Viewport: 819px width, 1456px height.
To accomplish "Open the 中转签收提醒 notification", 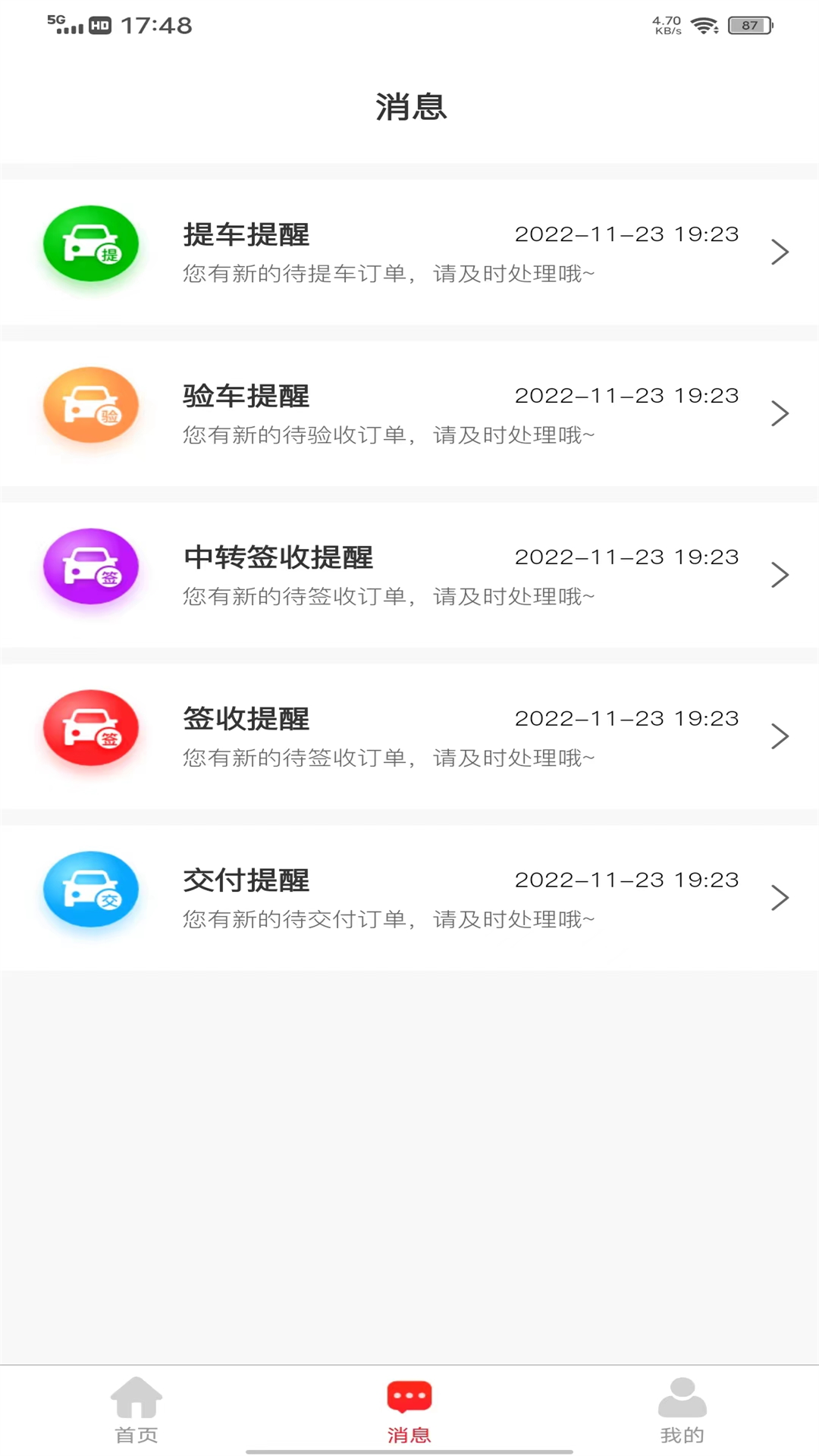I will [x=409, y=574].
